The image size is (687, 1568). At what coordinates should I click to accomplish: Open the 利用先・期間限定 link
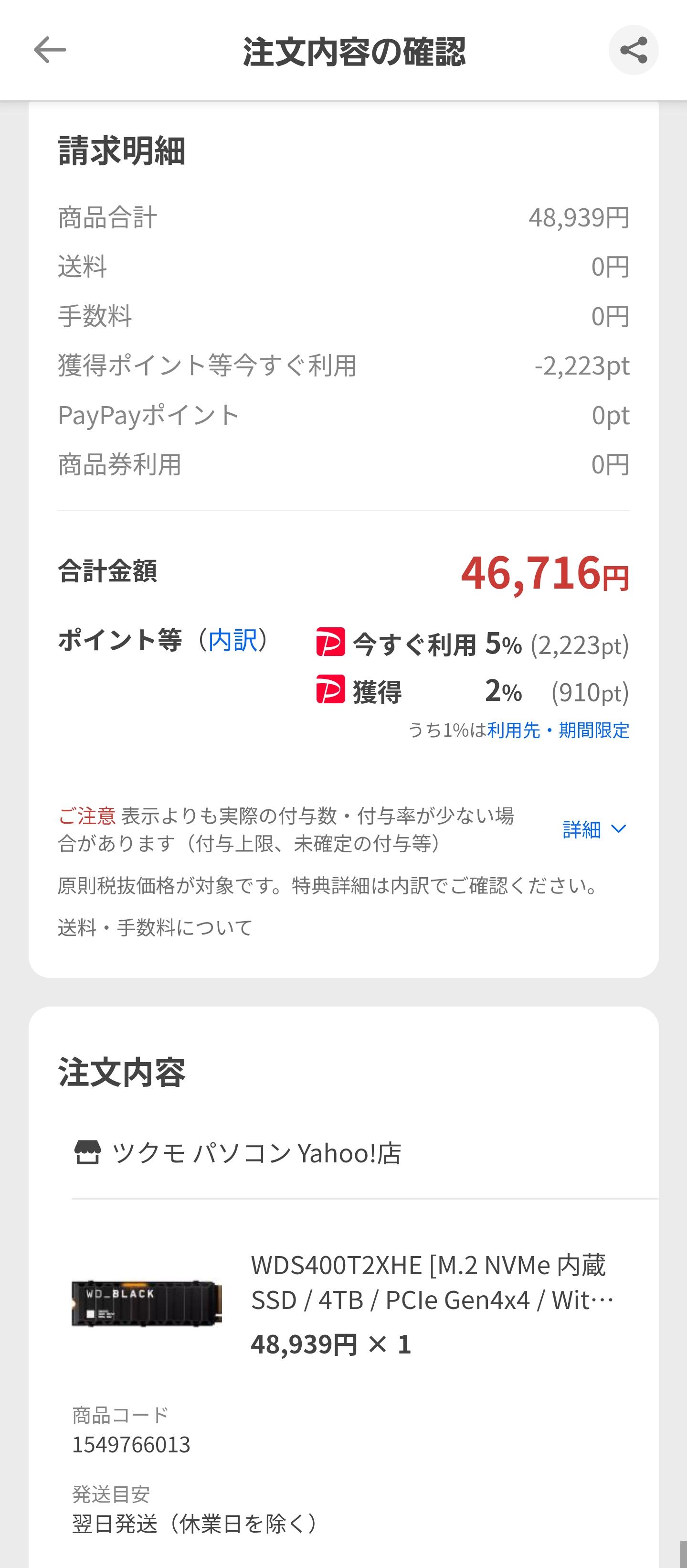558,730
